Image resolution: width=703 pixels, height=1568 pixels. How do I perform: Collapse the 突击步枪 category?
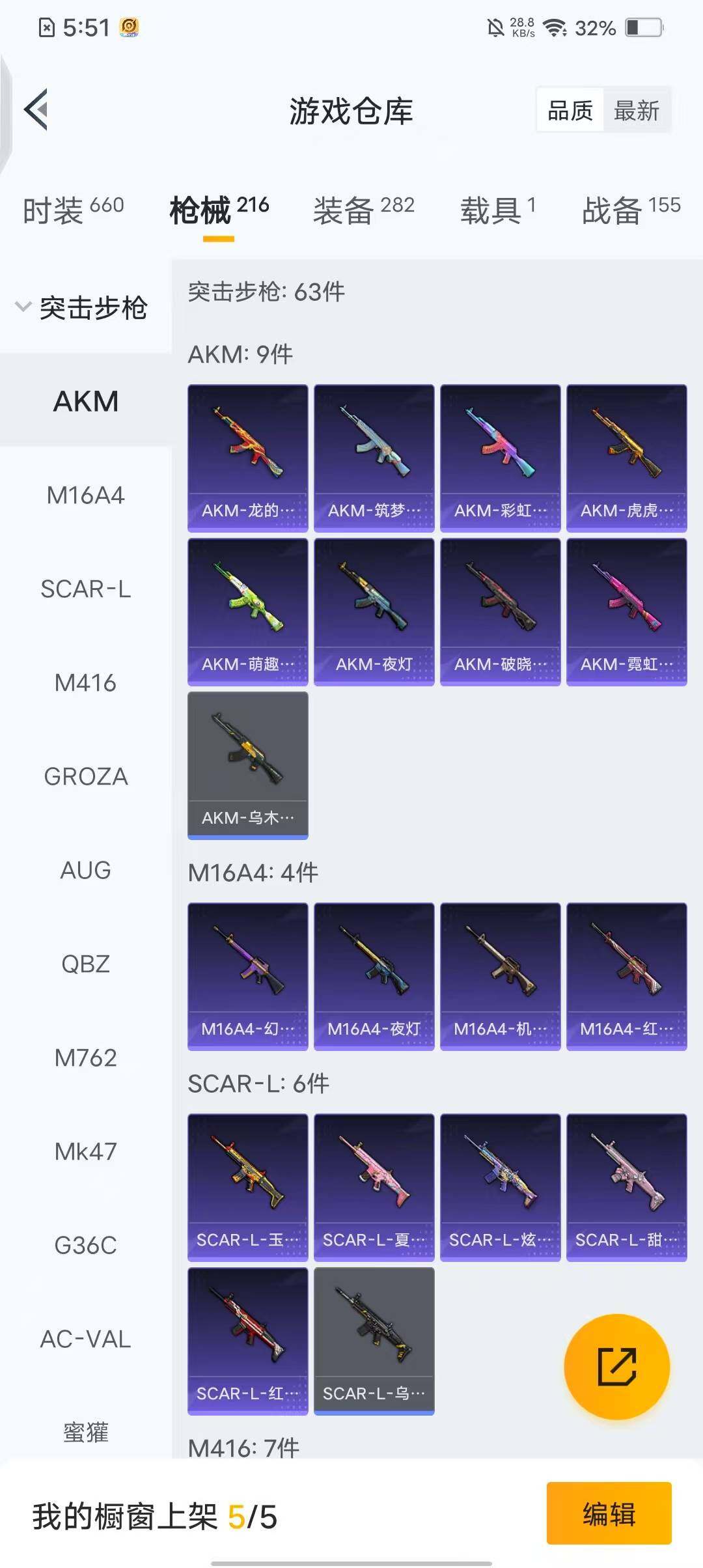(x=81, y=307)
